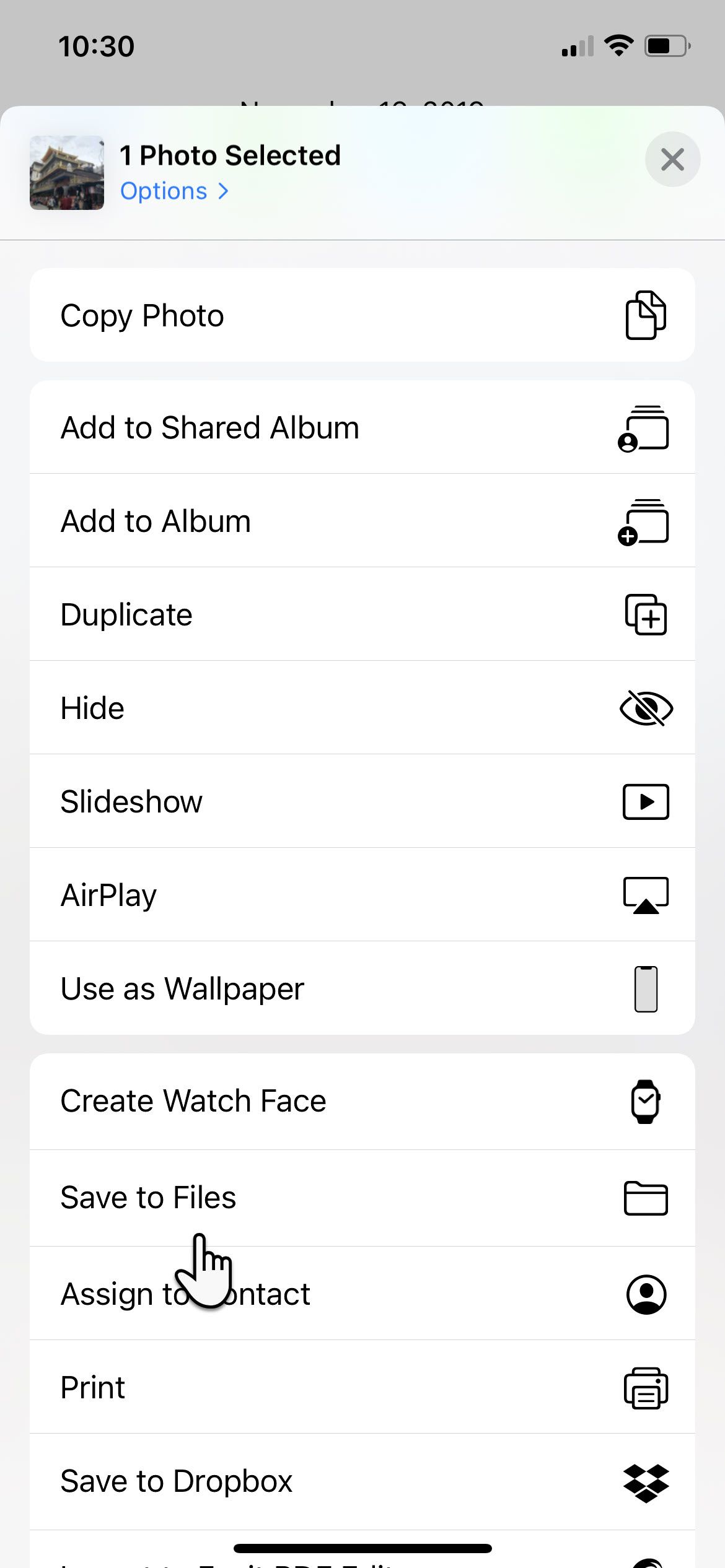The image size is (725, 1568).
Task: Copy the photo
Action: (x=362, y=315)
